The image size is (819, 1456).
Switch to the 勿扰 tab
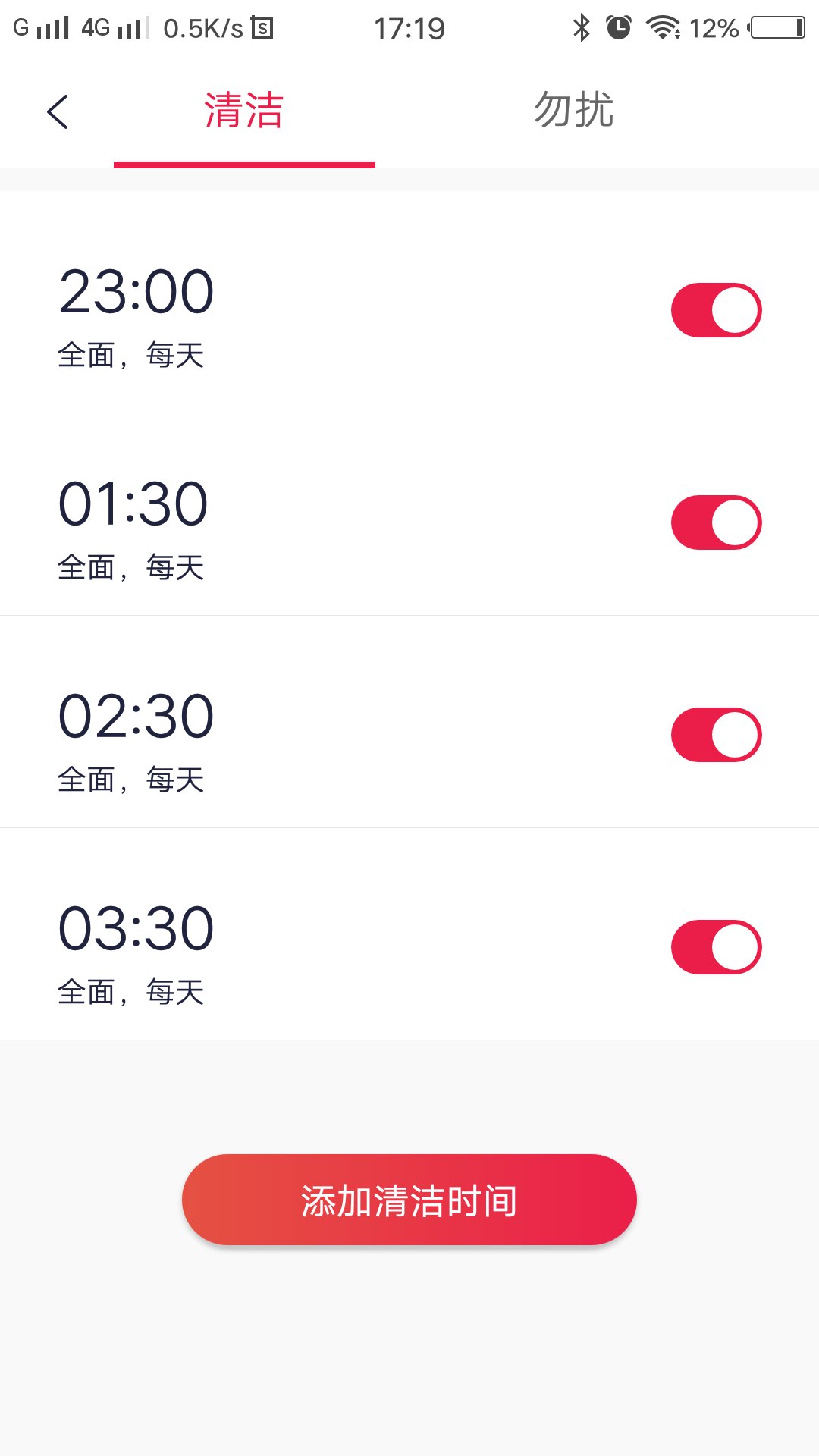click(x=574, y=111)
